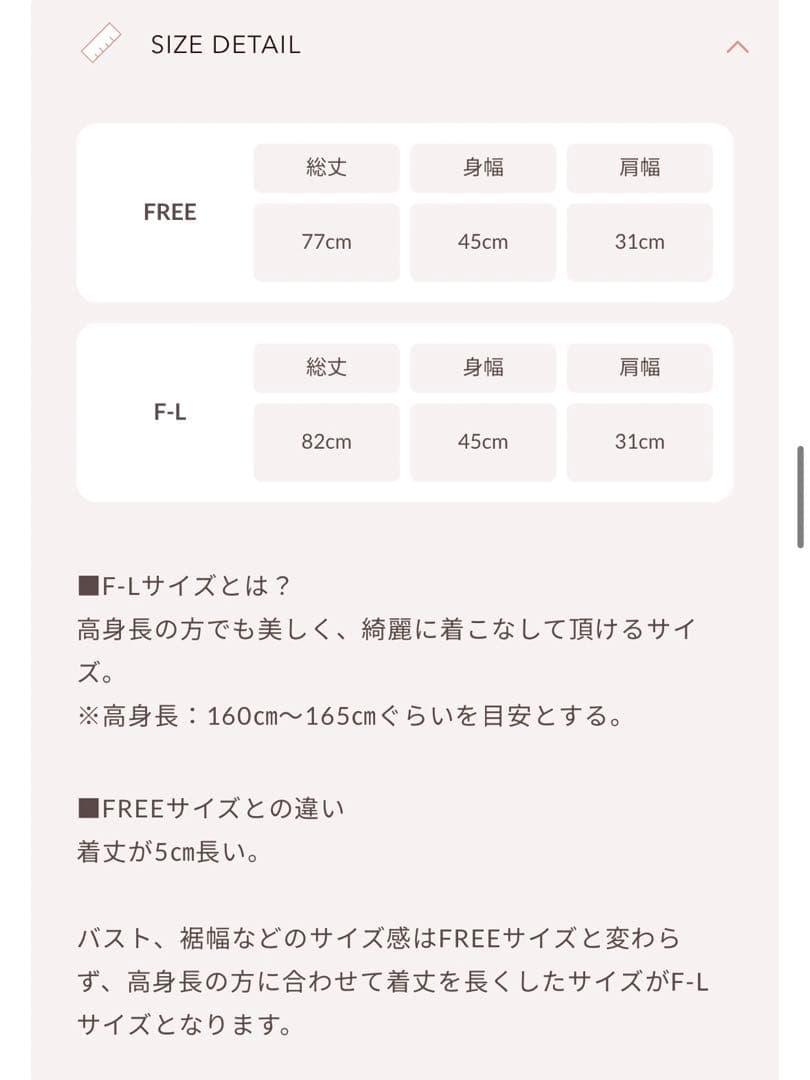The image size is (810, 1080).
Task: Select the 身幅 header in FREE row
Action: point(483,168)
